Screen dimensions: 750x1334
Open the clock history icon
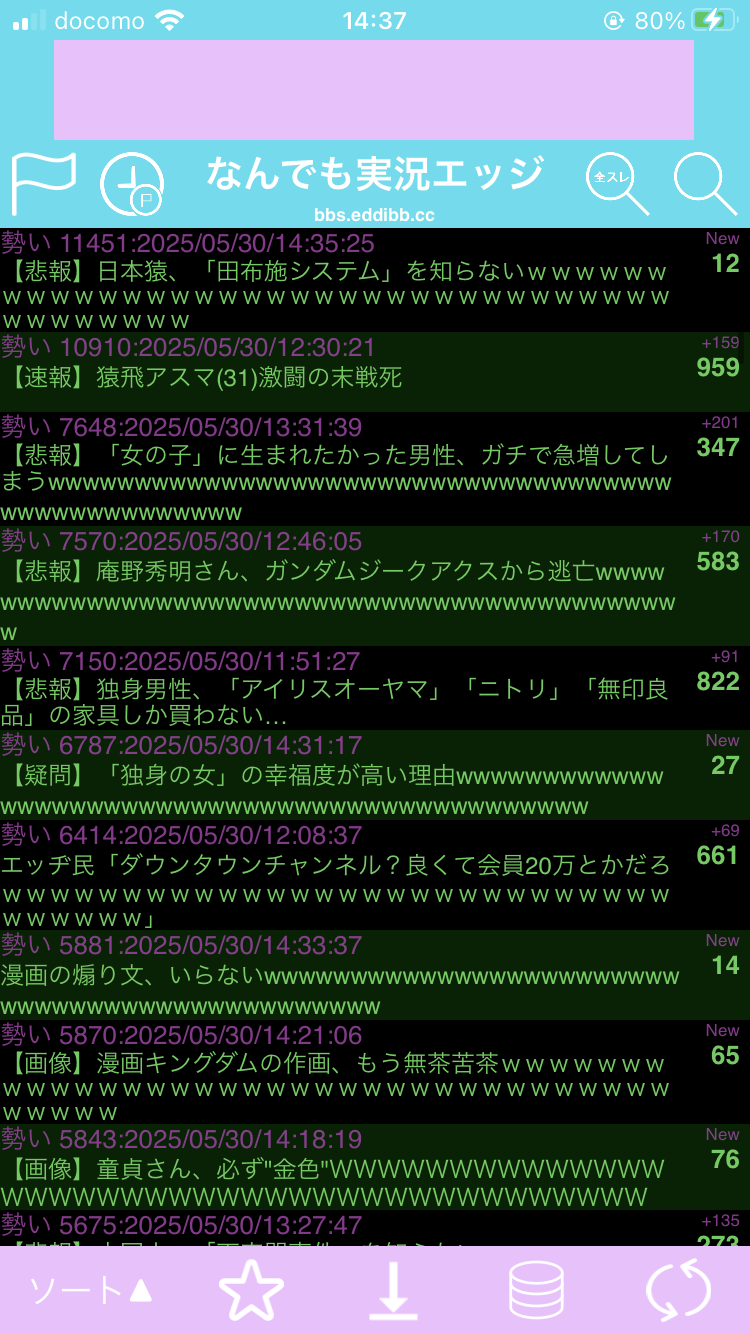pyautogui.click(x=132, y=185)
